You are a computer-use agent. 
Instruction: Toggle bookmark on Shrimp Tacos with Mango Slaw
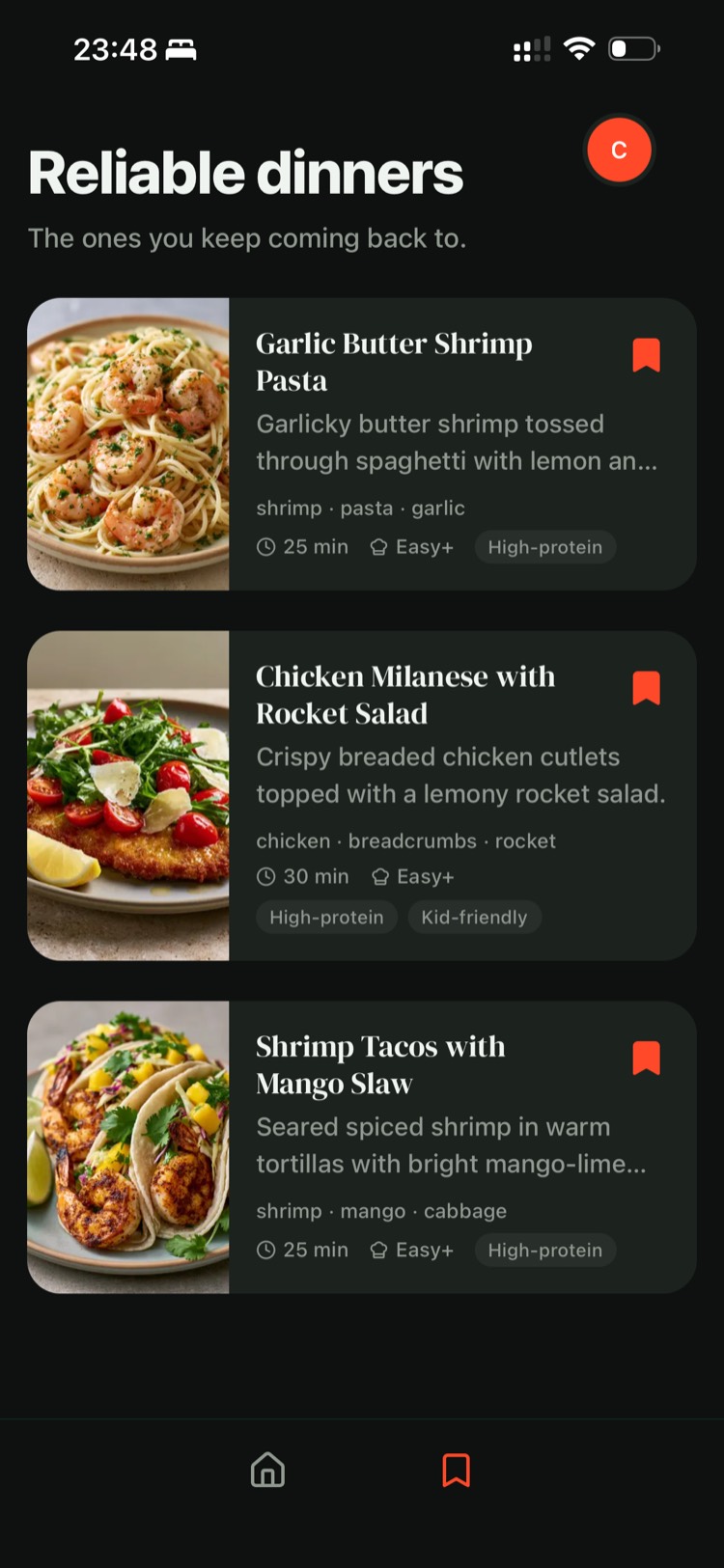[646, 1058]
